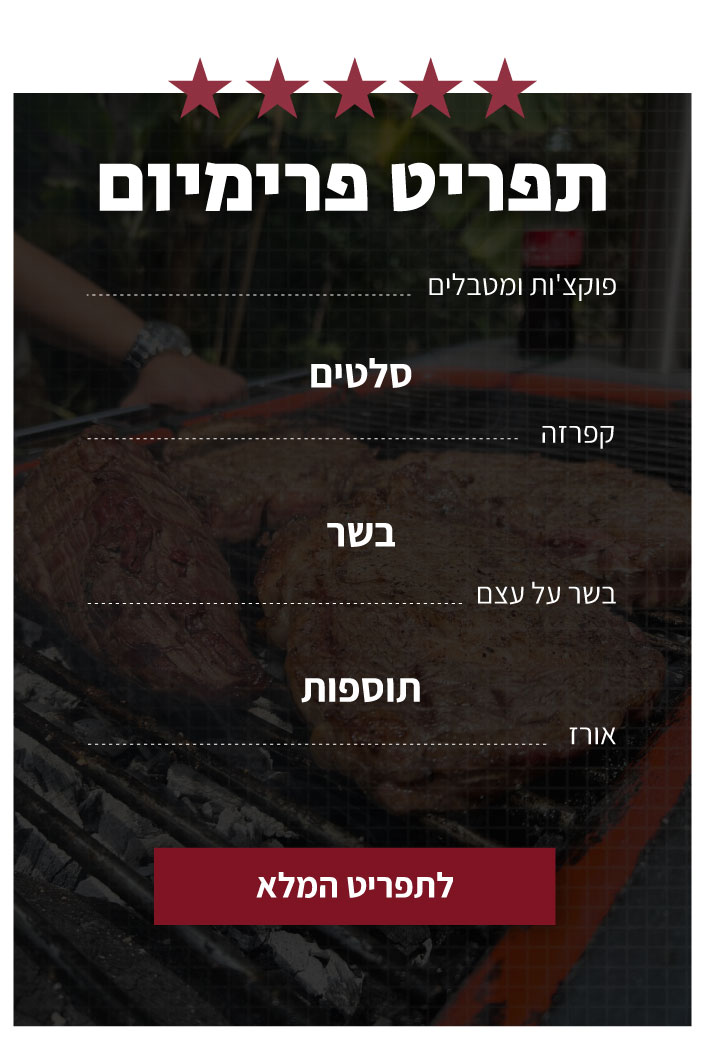Open the full menu (לתפריט המלא)
Viewport: 705px width, 1045px height.
point(354,886)
